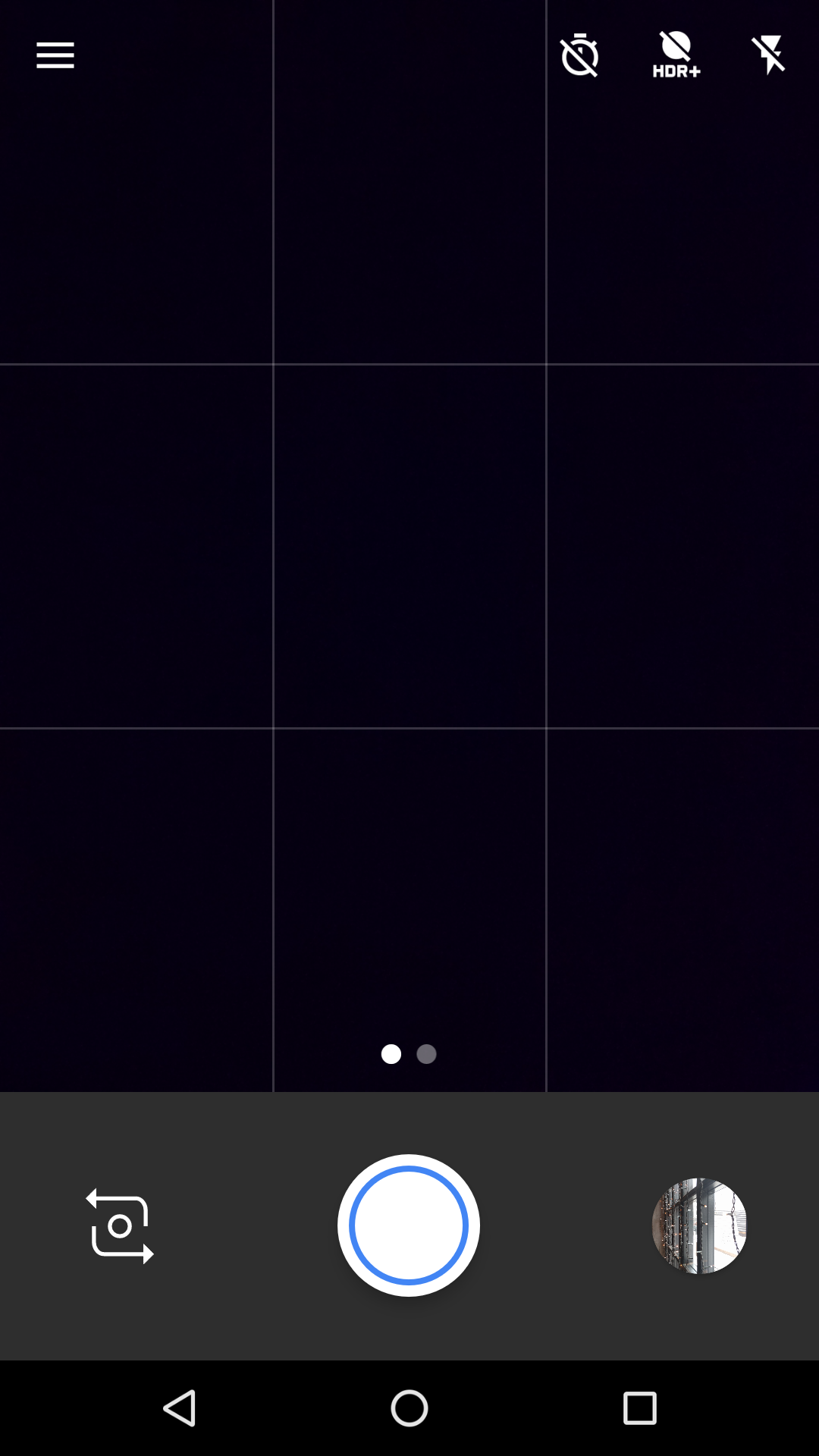The width and height of the screenshot is (819, 1456).
Task: Switch between front and rear camera
Action: tap(120, 1225)
